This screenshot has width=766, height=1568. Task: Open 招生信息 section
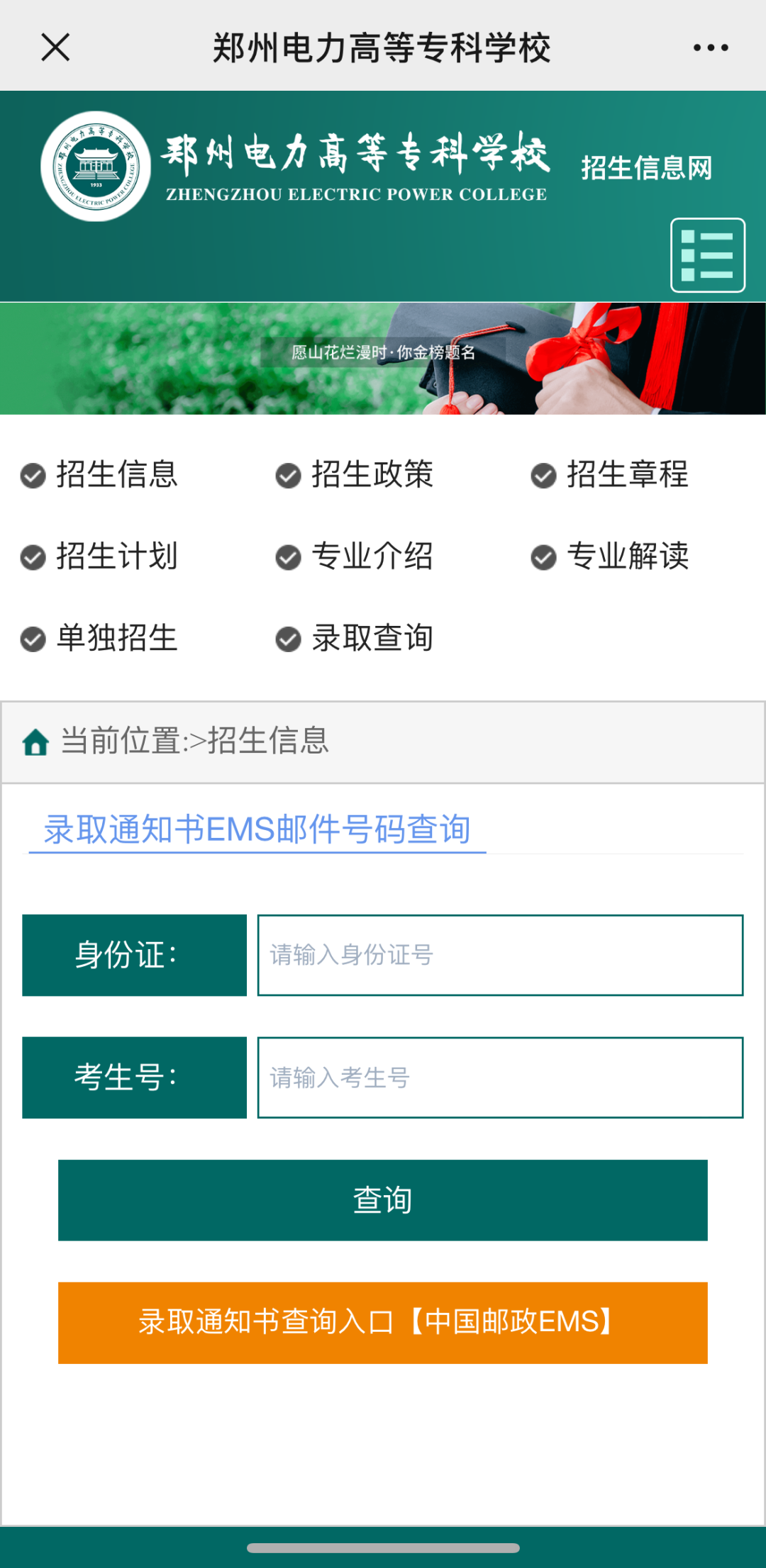pos(116,474)
